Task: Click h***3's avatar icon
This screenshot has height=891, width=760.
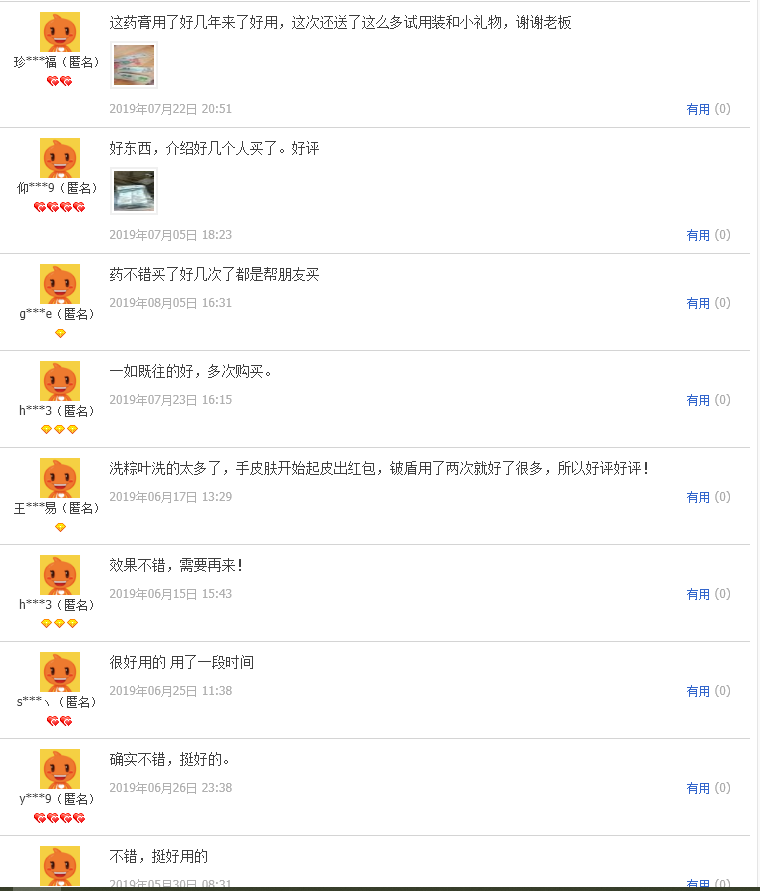Action: tap(59, 381)
